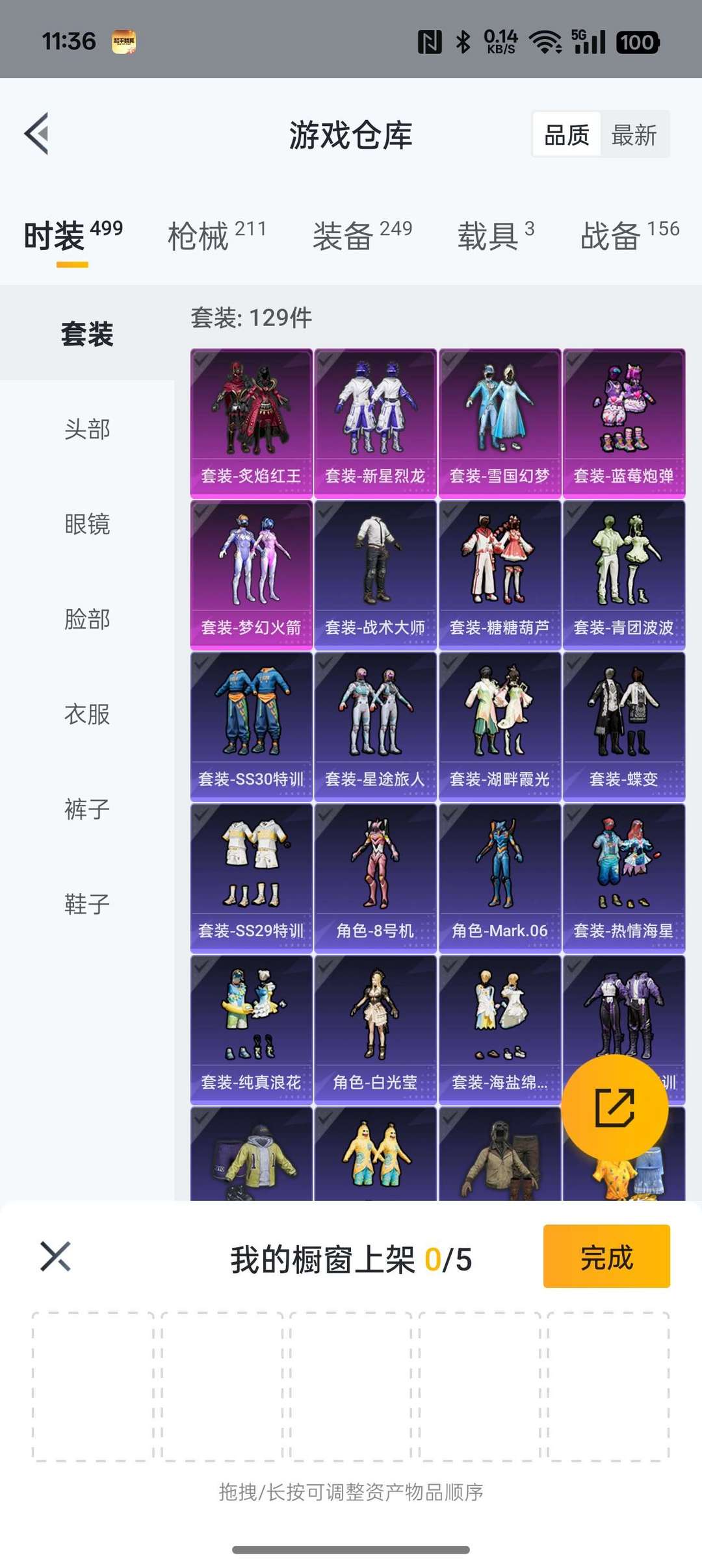The height and width of the screenshot is (1568, 702).
Task: Tap 完成 to finish the showcase
Action: coord(606,1256)
